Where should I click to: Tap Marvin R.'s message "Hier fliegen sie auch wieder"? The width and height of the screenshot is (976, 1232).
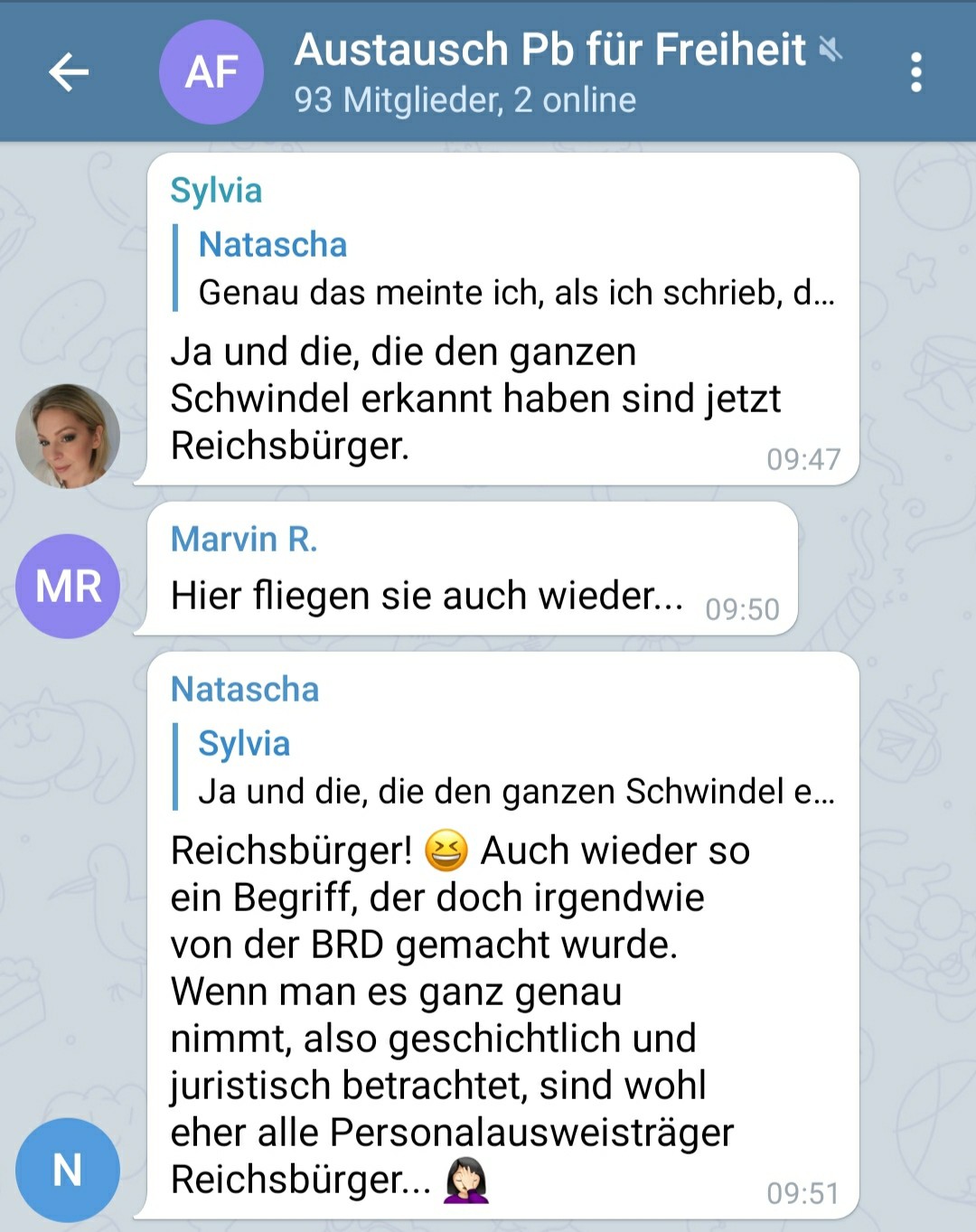(427, 597)
